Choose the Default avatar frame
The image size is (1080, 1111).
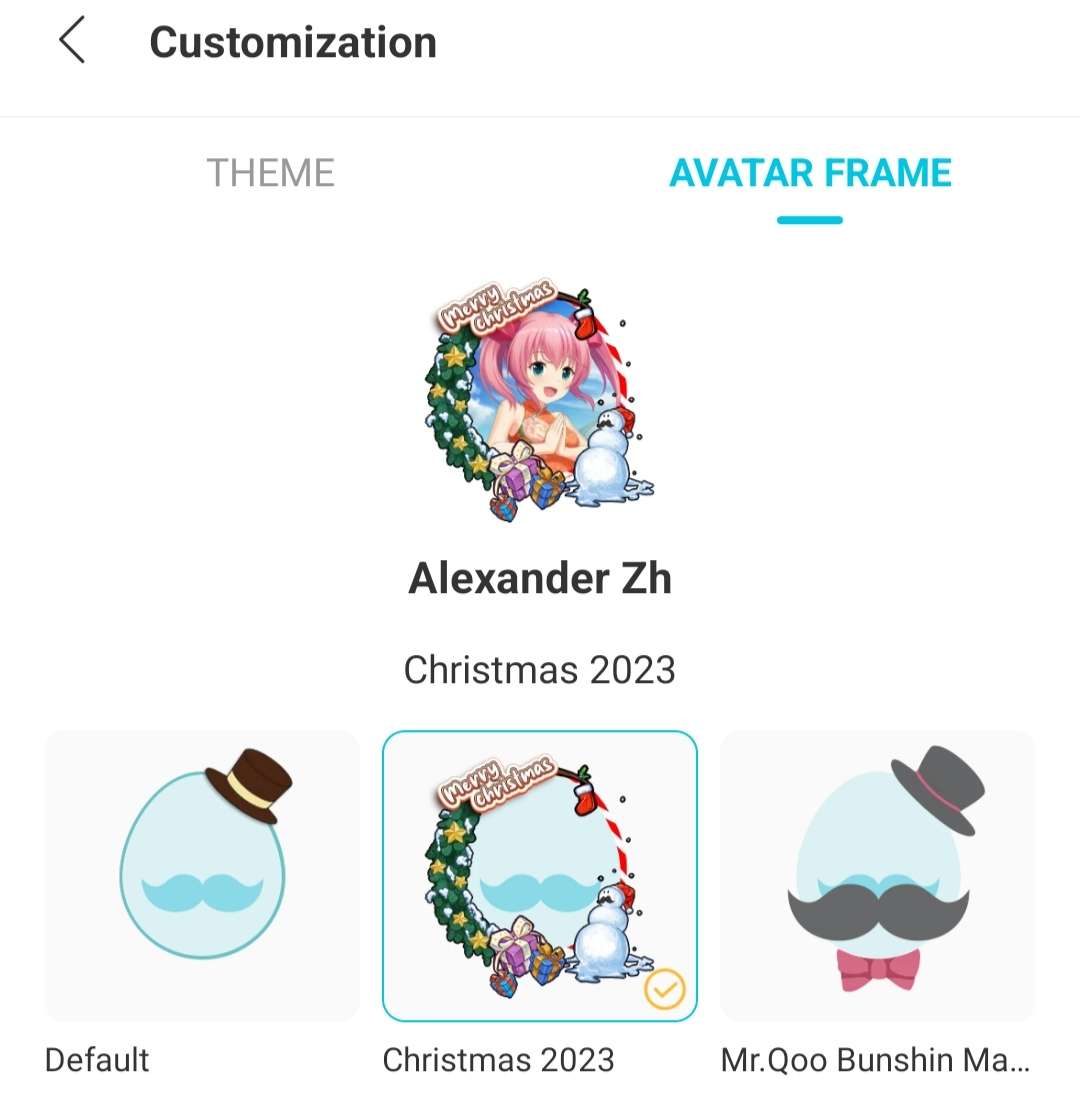(202, 875)
